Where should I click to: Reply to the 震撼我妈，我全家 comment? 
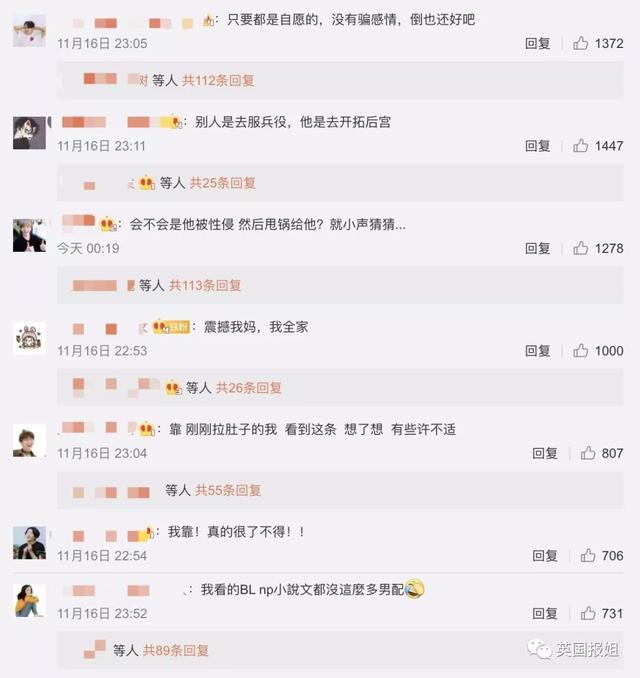coord(538,351)
